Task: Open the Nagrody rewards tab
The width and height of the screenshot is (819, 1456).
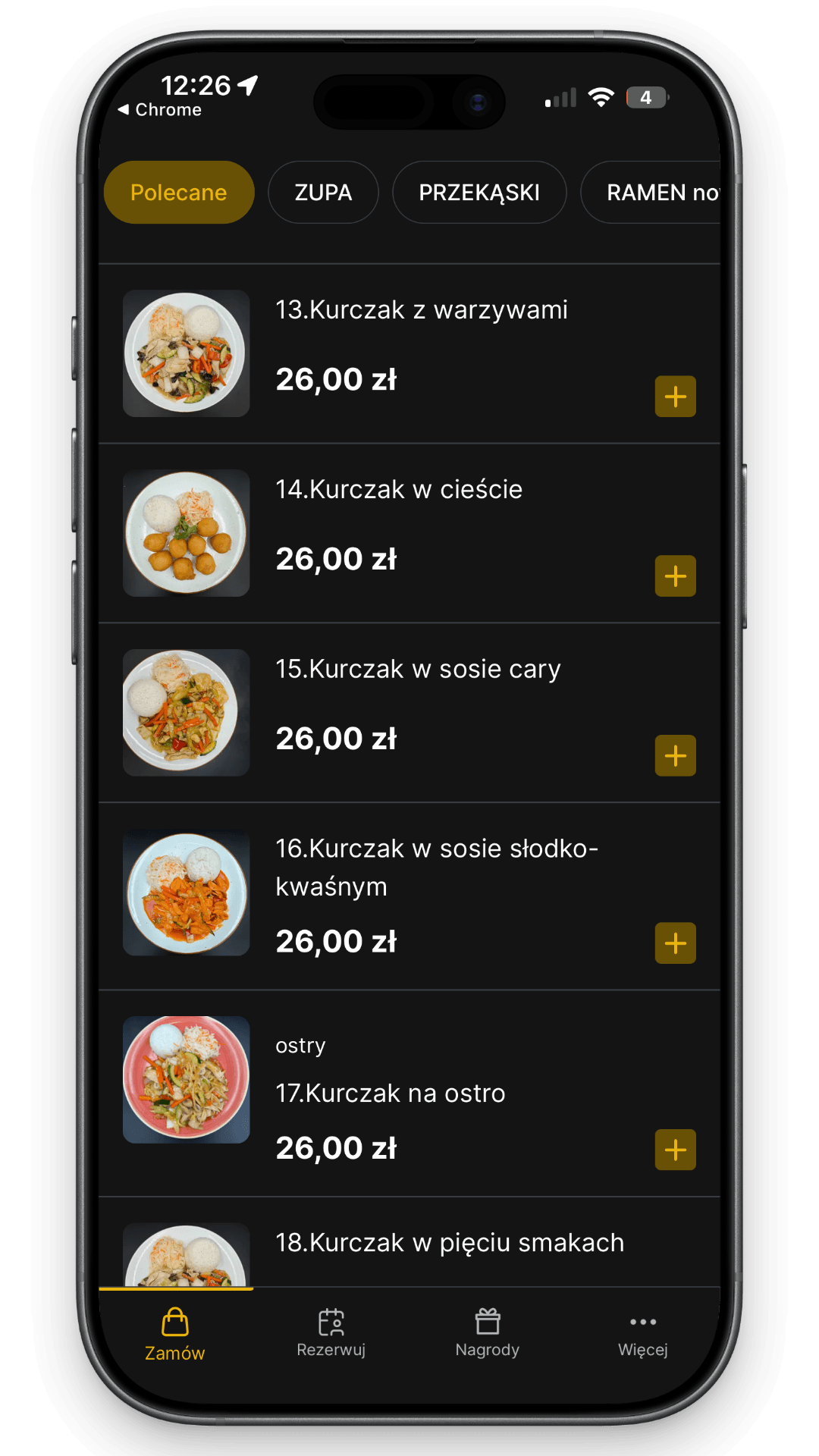Action: pyautogui.click(x=488, y=1335)
